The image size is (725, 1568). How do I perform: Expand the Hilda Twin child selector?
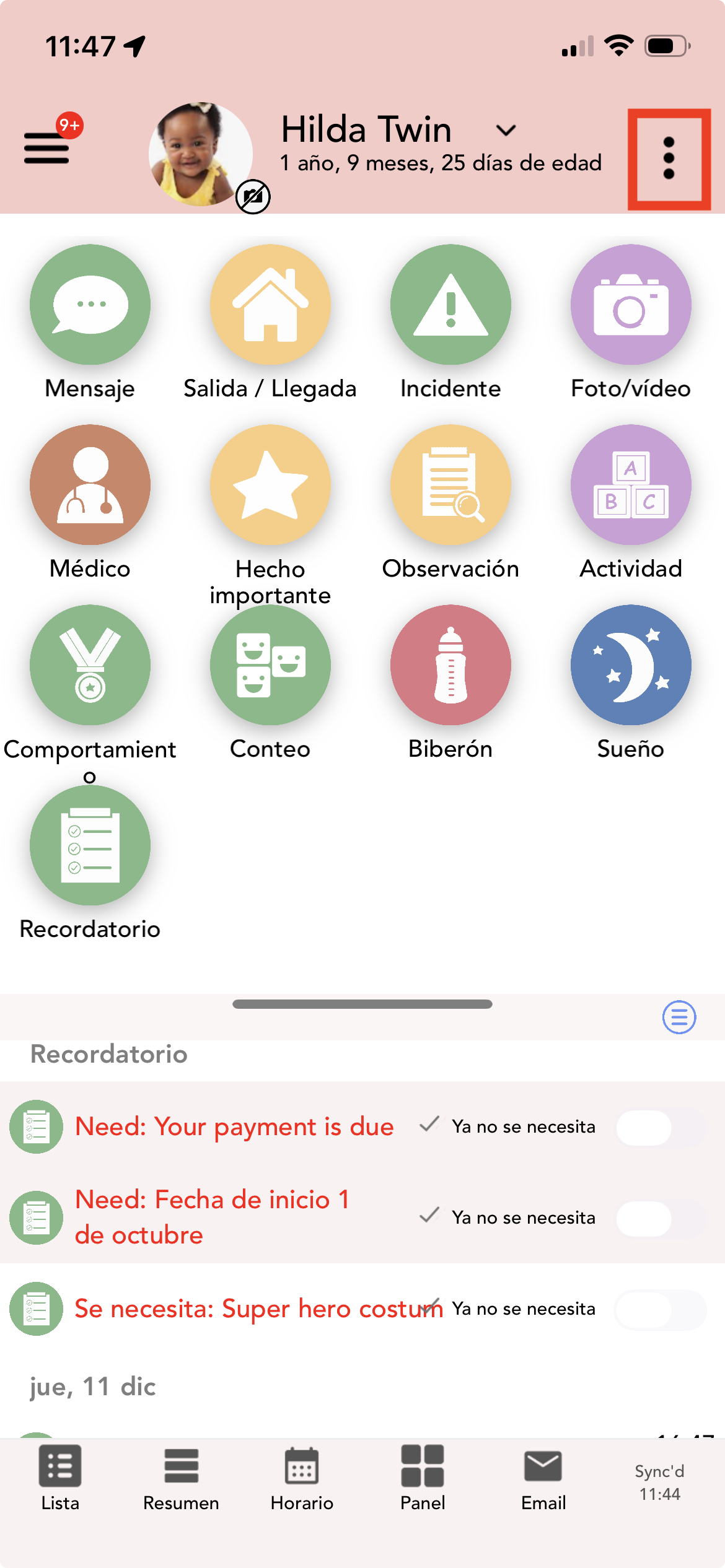(506, 130)
